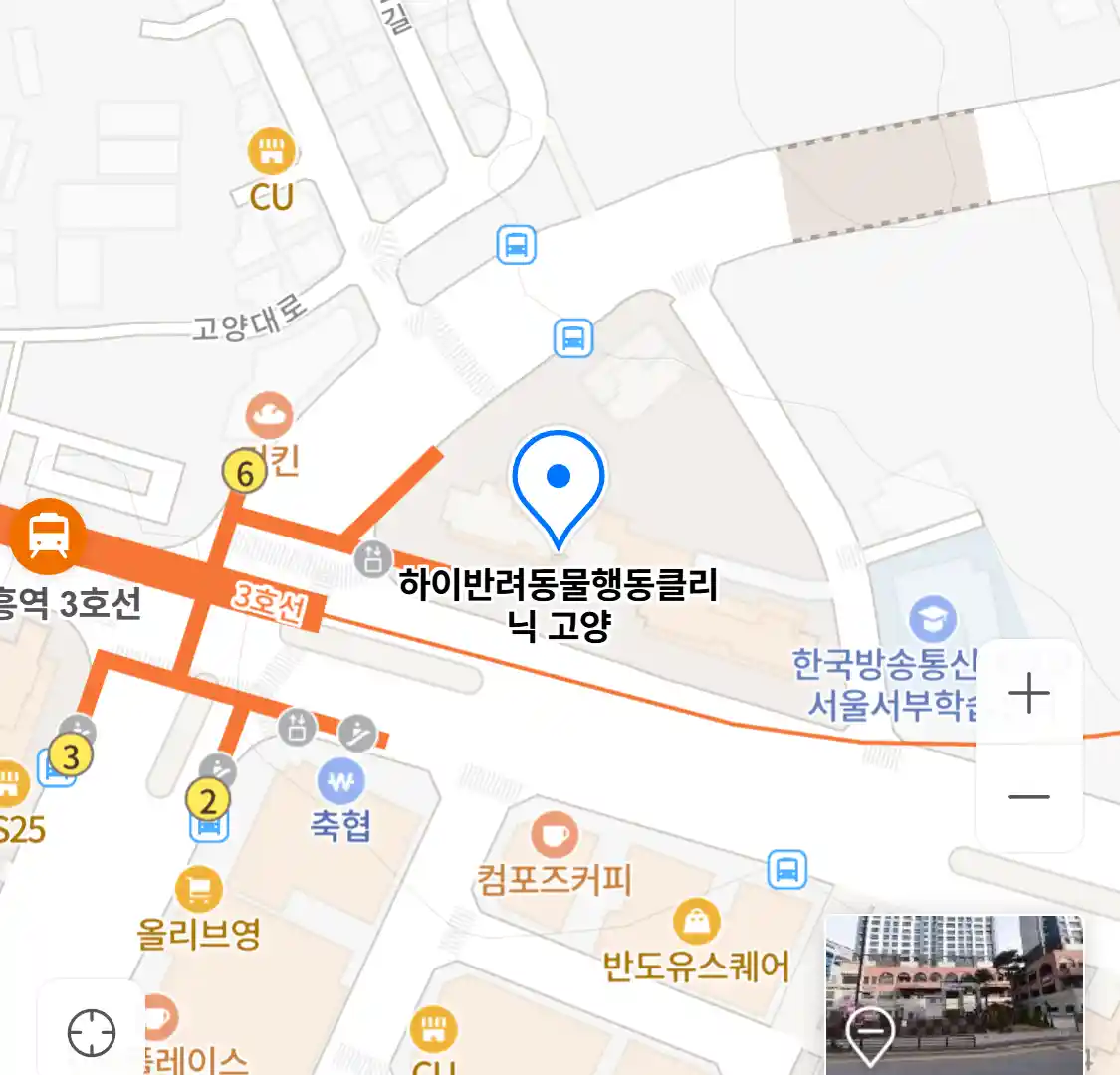Image resolution: width=1120 pixels, height=1075 pixels.
Task: Tap the 3호선 subway station icon
Action: pyautogui.click(x=48, y=536)
